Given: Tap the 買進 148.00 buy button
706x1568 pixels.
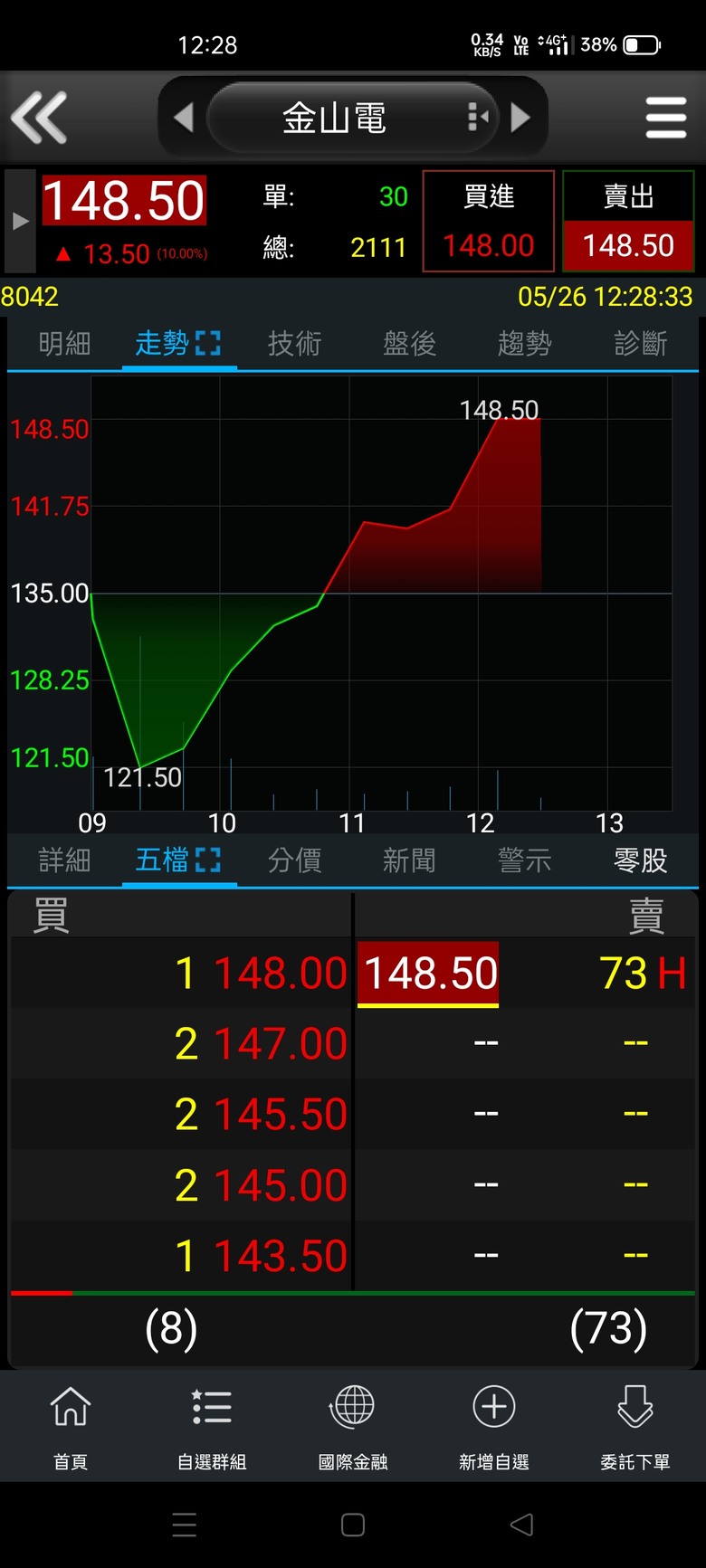Looking at the screenshot, I should tap(489, 221).
